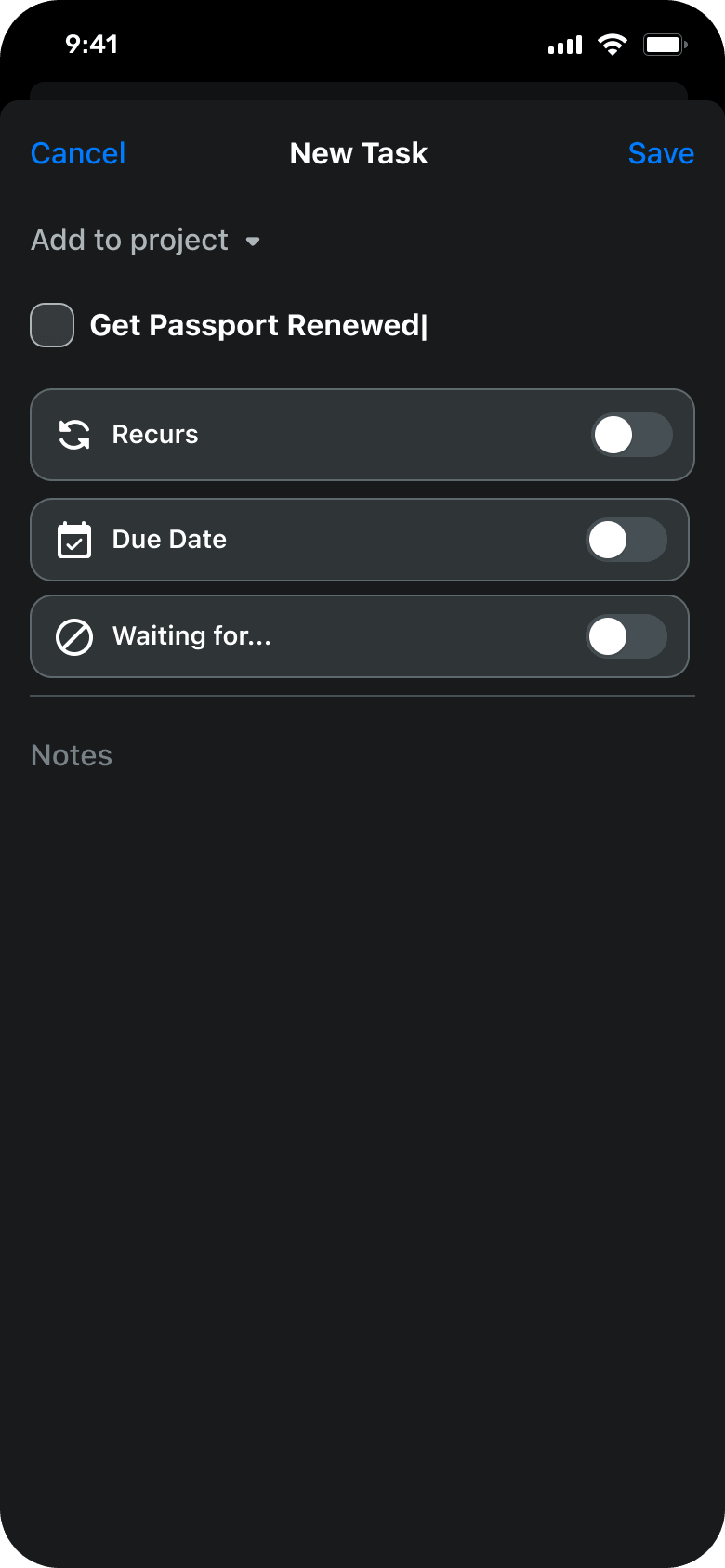
Task: Open the Add to project dropdown
Action: (x=130, y=240)
